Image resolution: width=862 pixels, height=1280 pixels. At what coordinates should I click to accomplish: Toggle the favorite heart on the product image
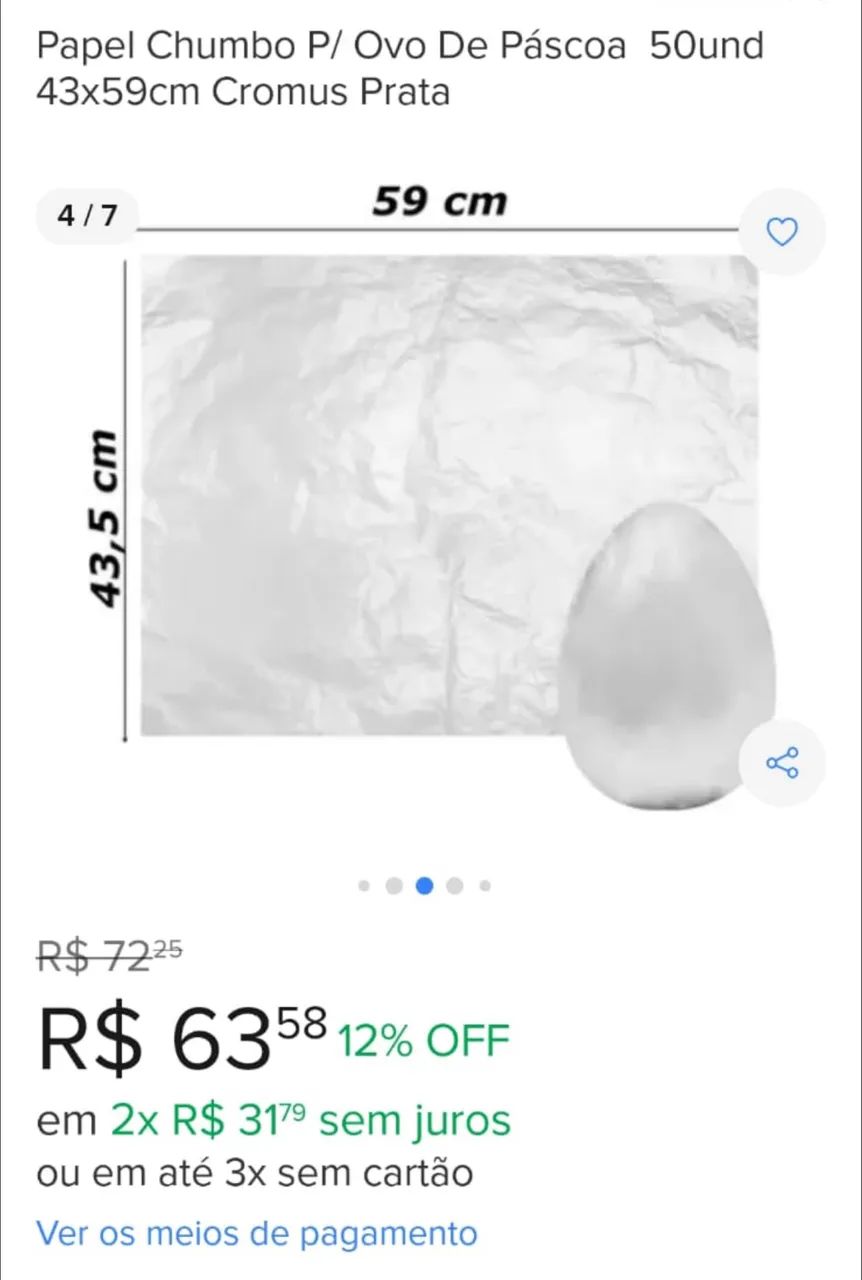pos(781,232)
